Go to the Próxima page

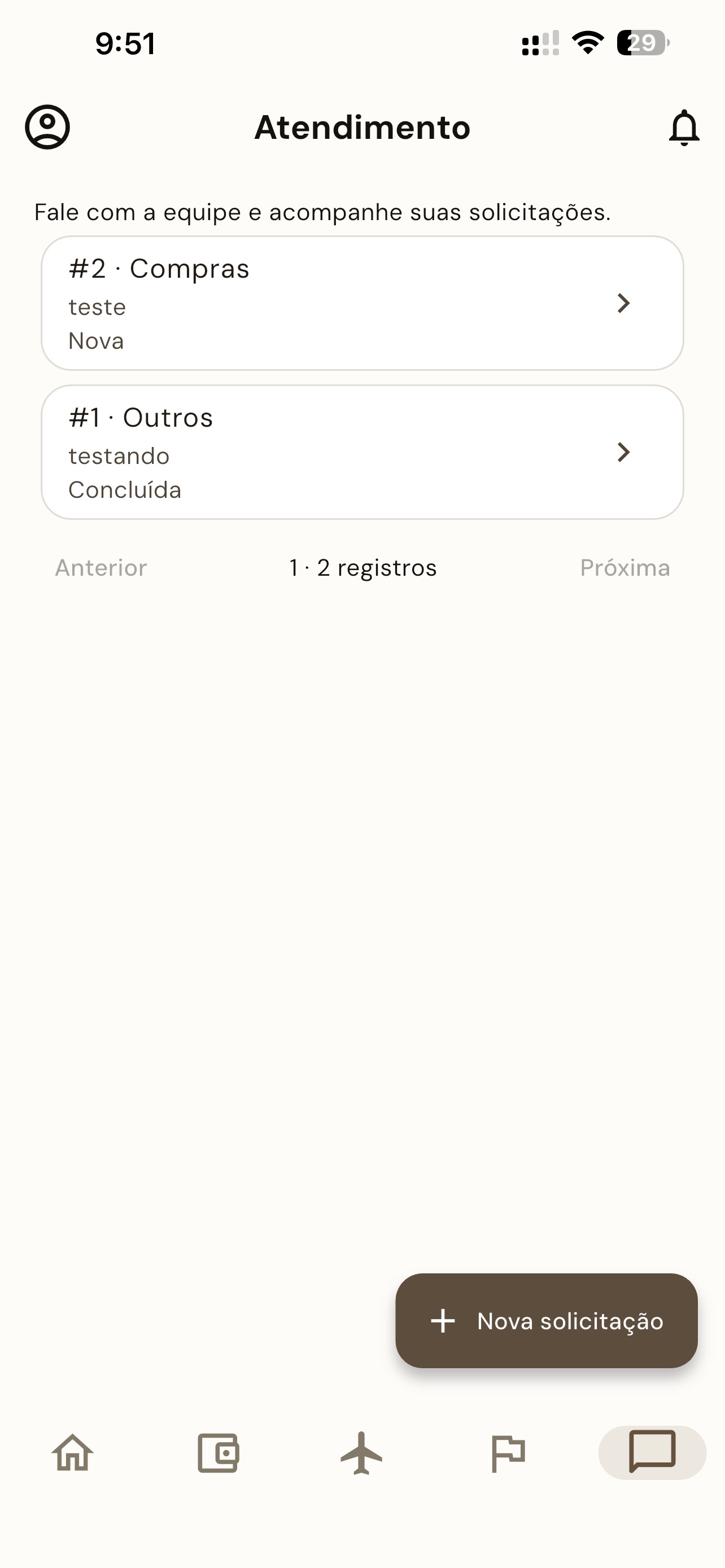pyautogui.click(x=624, y=568)
